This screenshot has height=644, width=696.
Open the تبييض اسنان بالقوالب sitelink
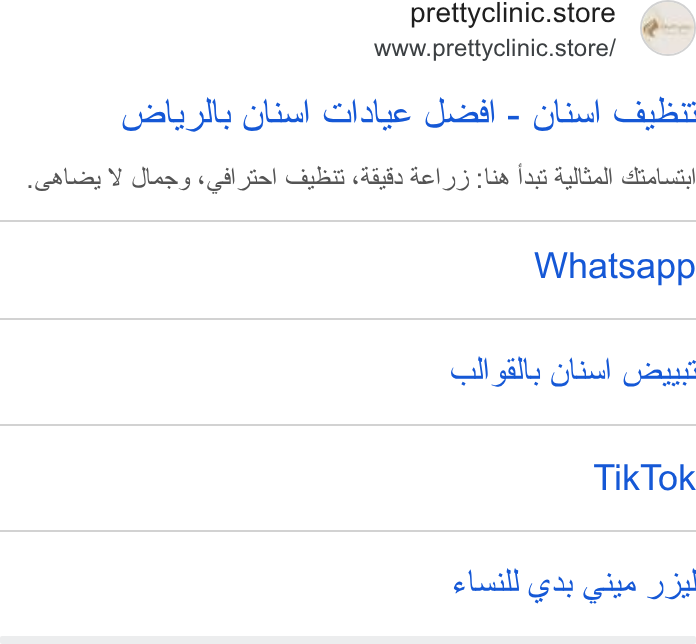pos(573,372)
